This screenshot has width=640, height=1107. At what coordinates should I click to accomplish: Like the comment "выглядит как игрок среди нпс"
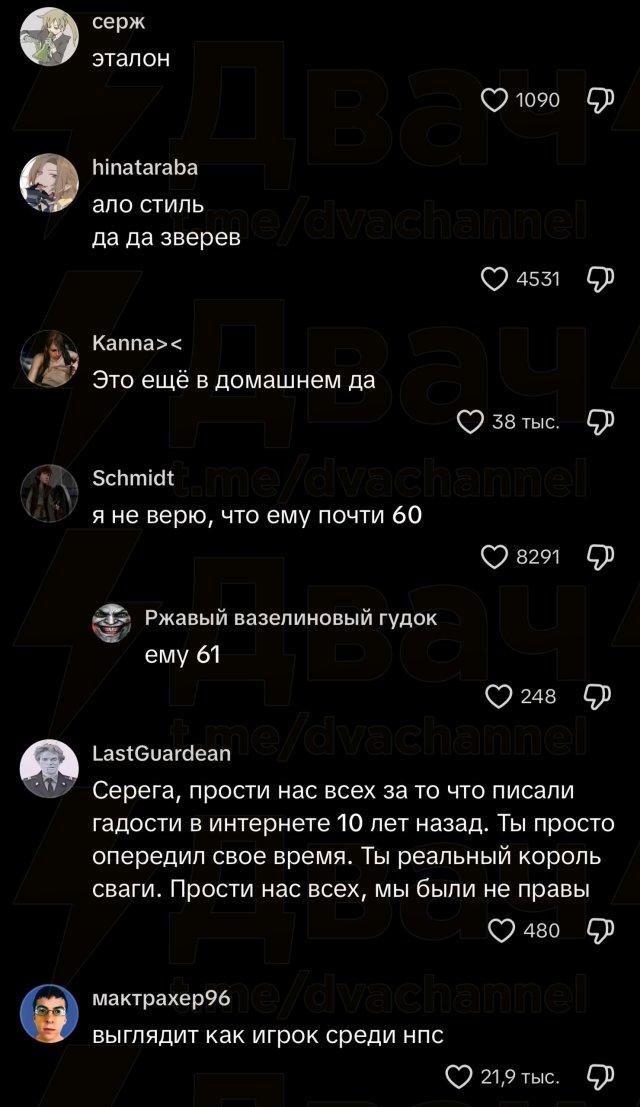click(x=459, y=1077)
